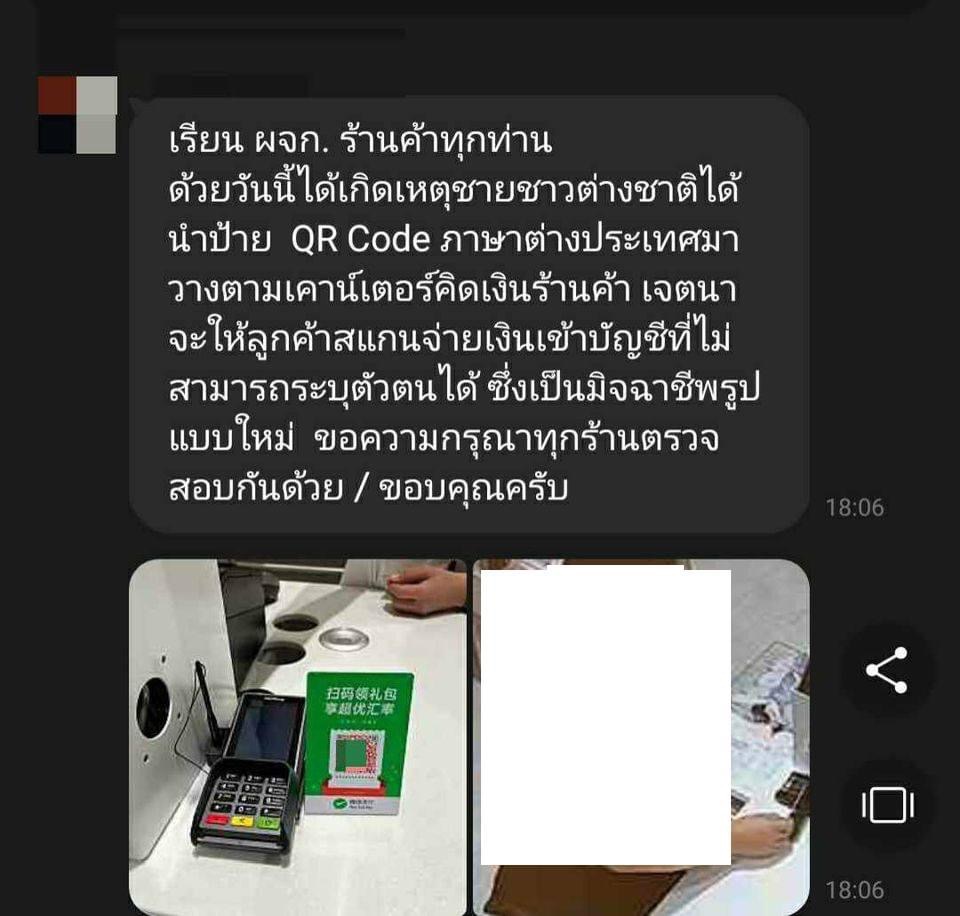Open the multi-photo viewer icon
This screenshot has width=960, height=916.
tap(886, 805)
